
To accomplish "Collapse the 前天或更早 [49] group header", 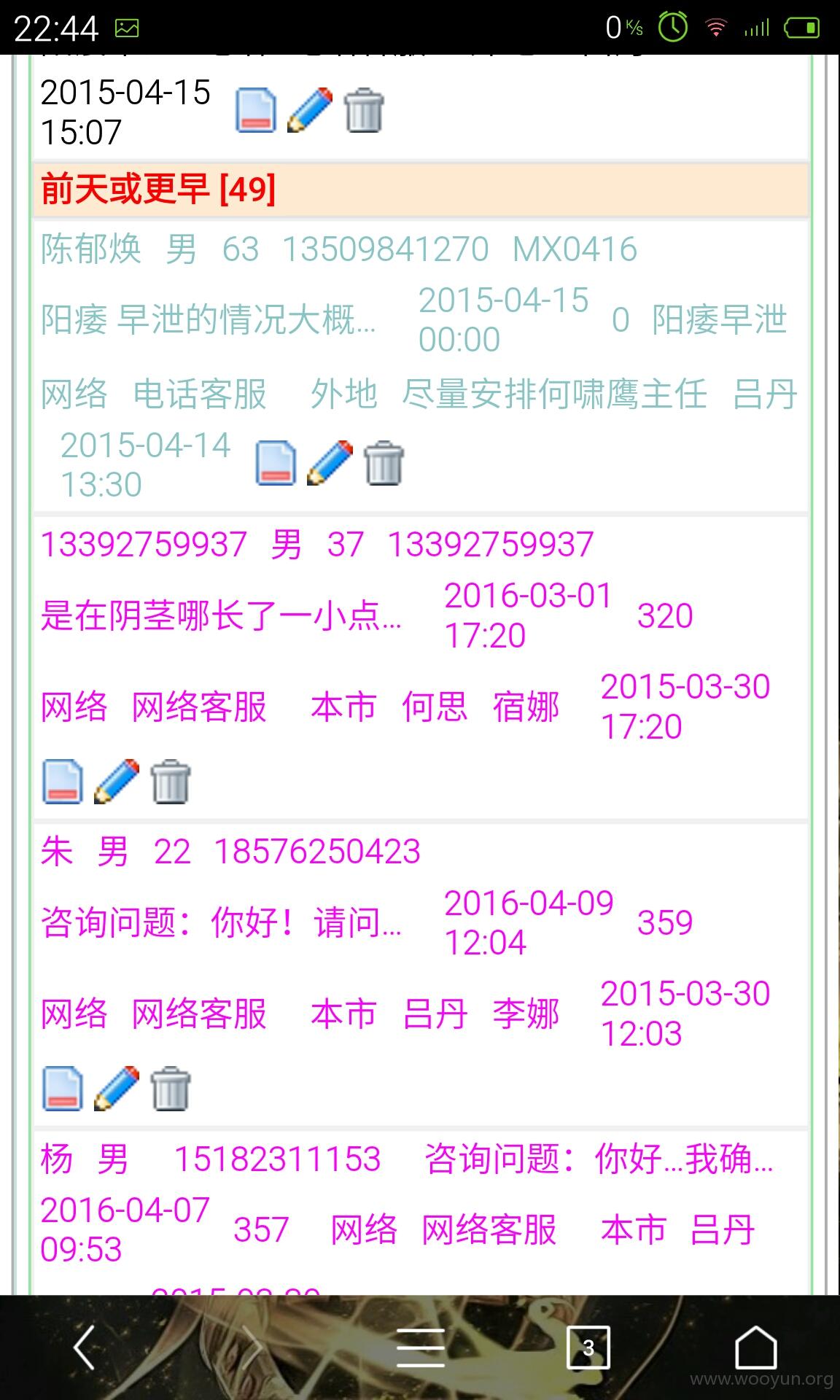I will (x=421, y=190).
